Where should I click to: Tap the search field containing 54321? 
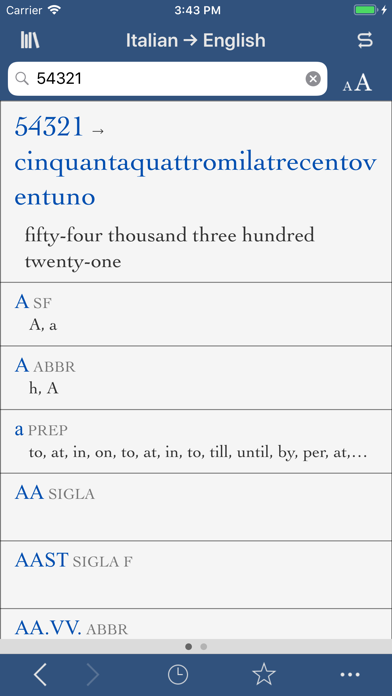(167, 79)
